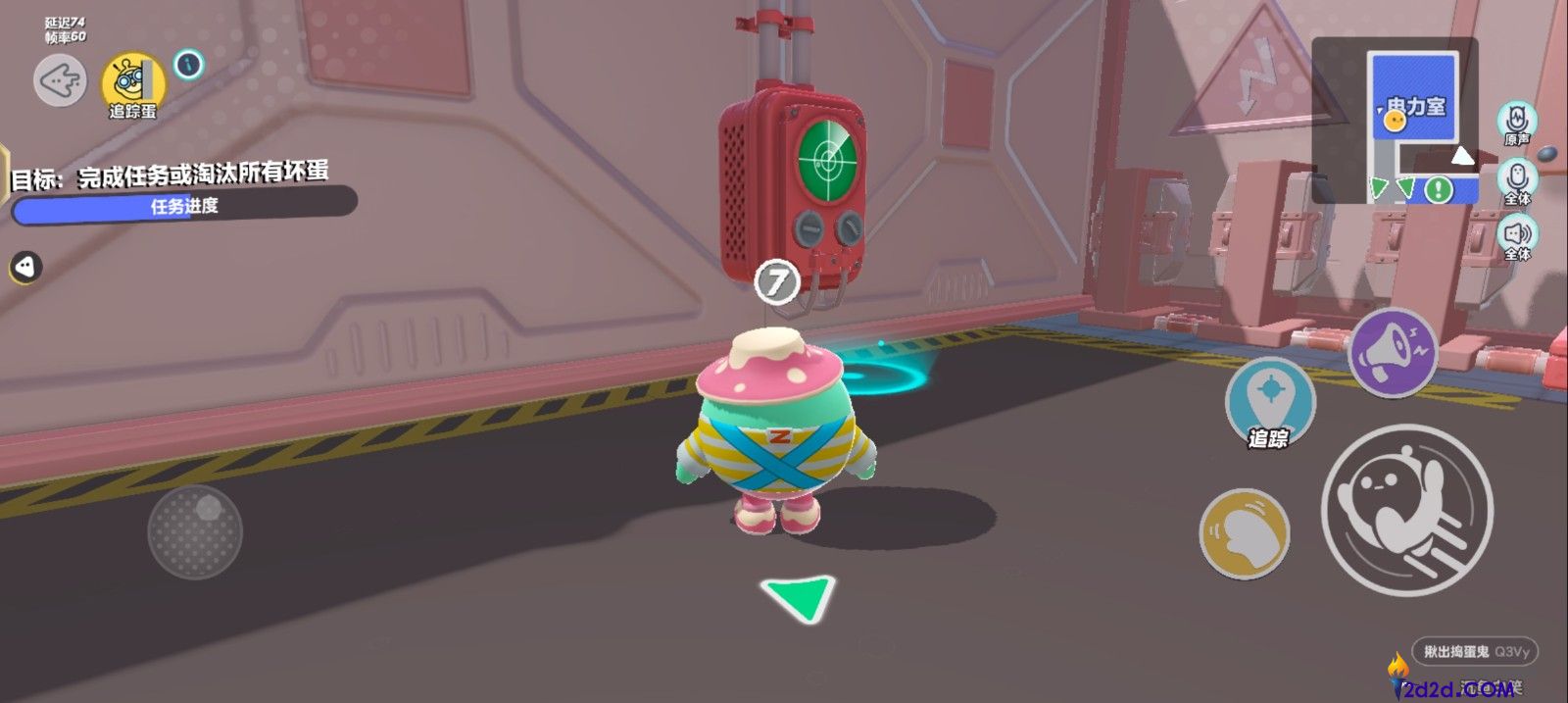This screenshot has height=703, width=1568.
Task: Toggle the 全体 microphone channel
Action: point(1517,180)
